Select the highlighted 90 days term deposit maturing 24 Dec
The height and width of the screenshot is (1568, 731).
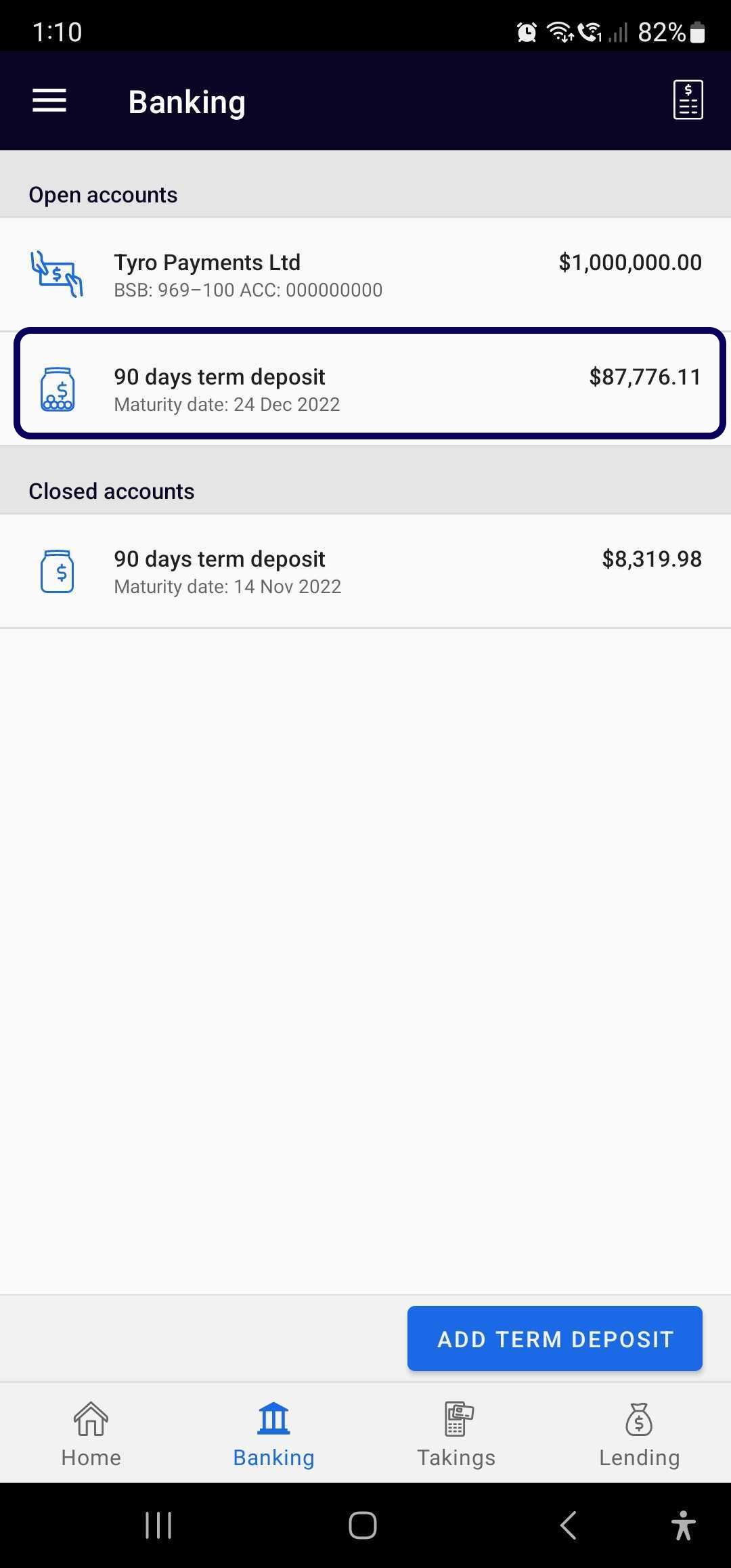click(365, 387)
